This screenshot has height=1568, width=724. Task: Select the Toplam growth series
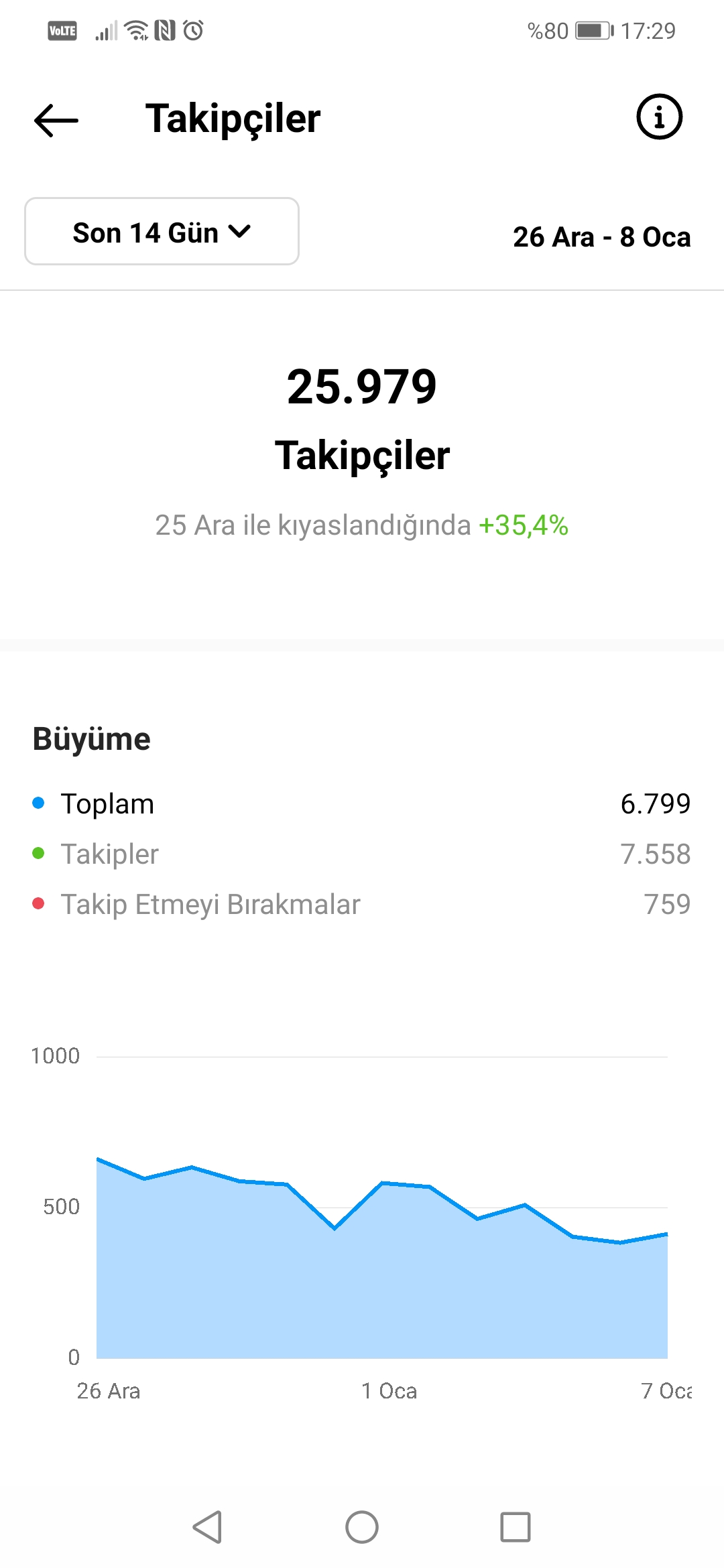[362, 803]
